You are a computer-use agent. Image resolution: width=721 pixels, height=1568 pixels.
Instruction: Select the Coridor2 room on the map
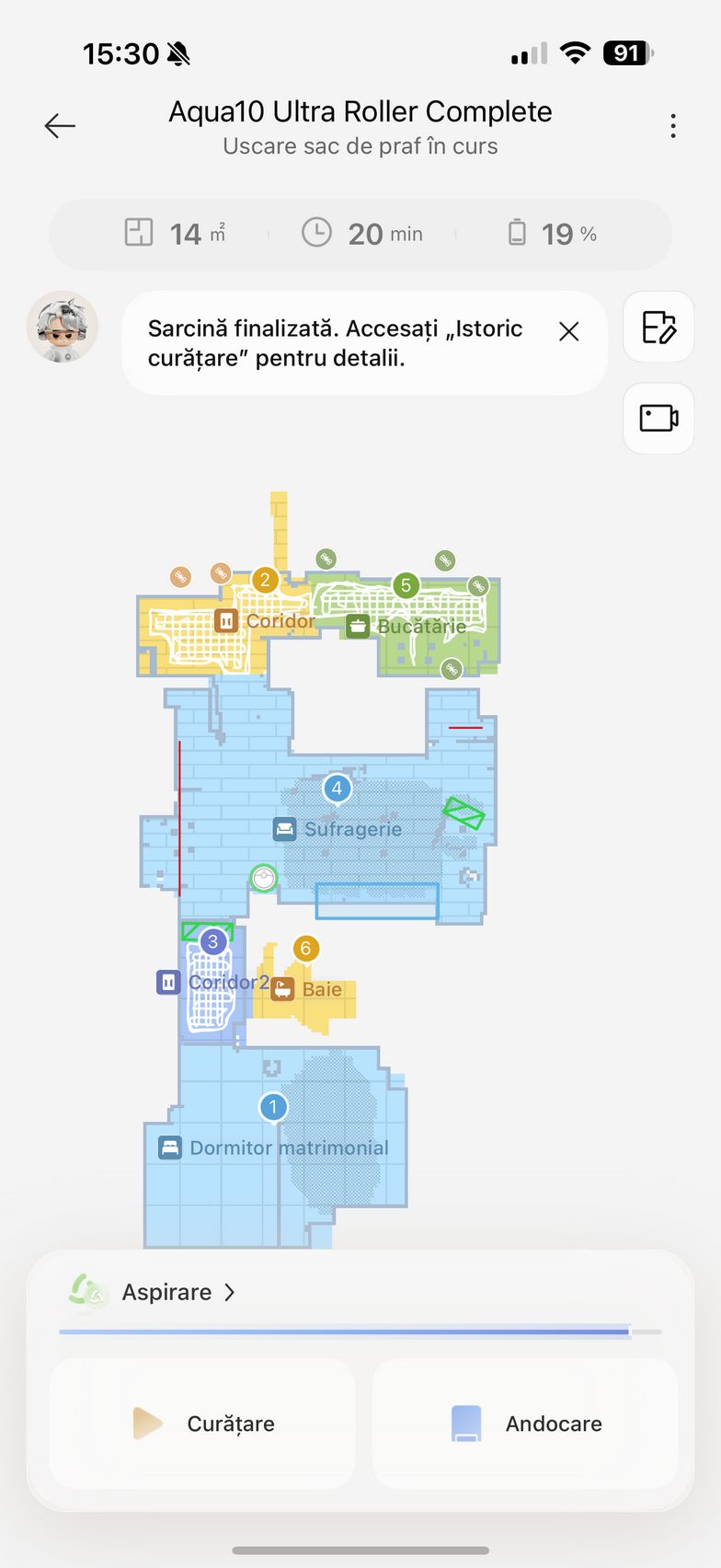[227, 982]
